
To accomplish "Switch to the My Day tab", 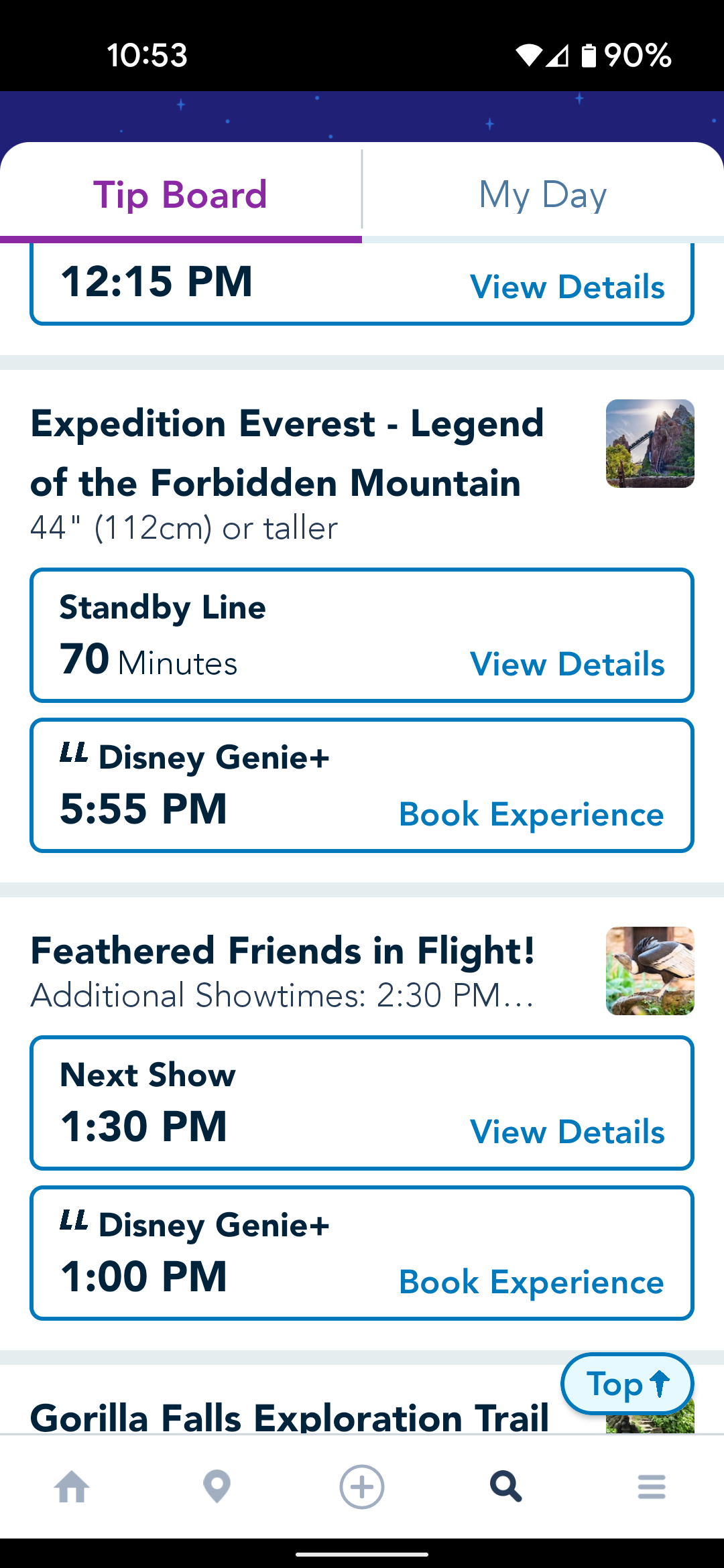I will click(543, 194).
